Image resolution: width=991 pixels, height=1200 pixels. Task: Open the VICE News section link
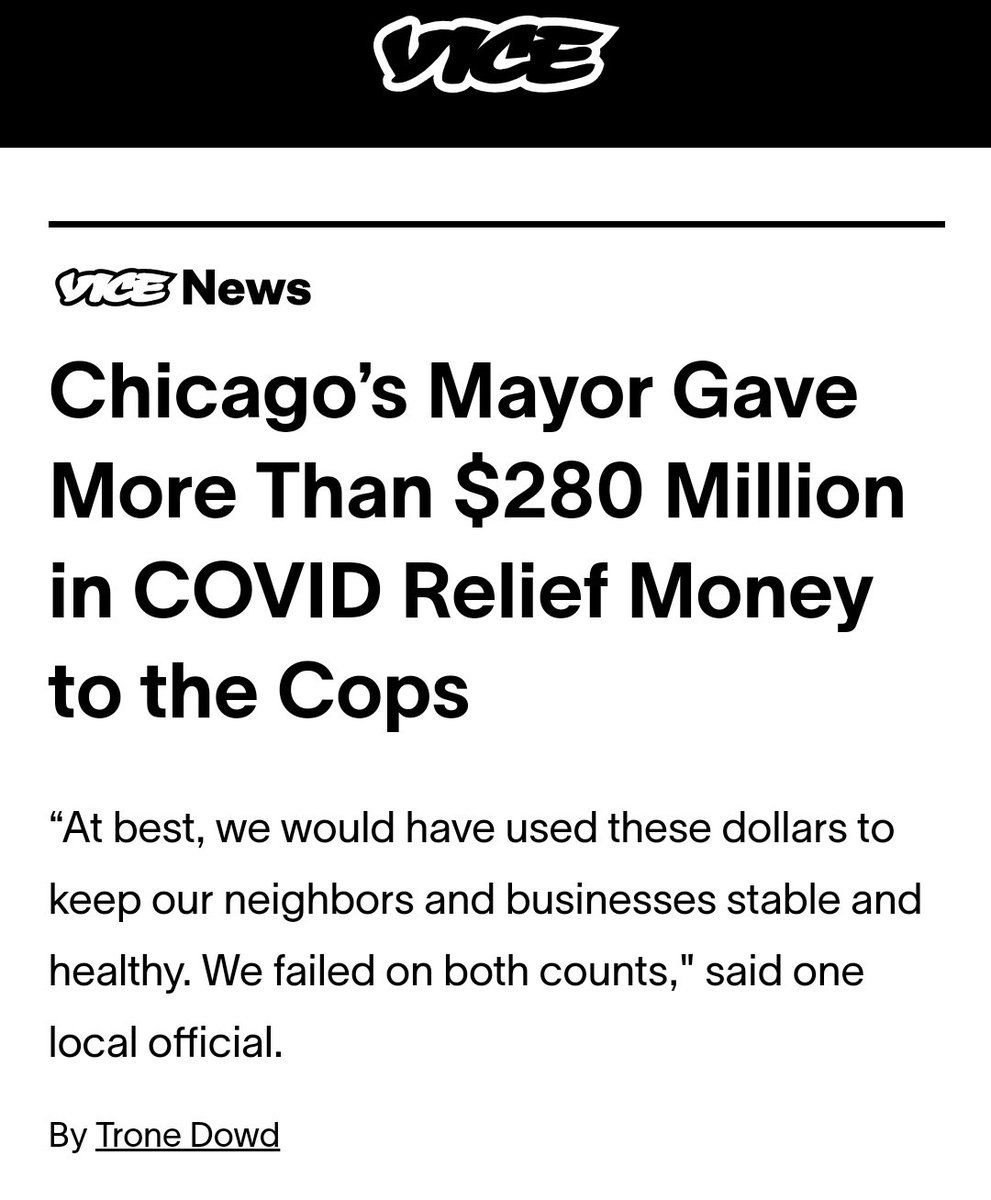181,289
